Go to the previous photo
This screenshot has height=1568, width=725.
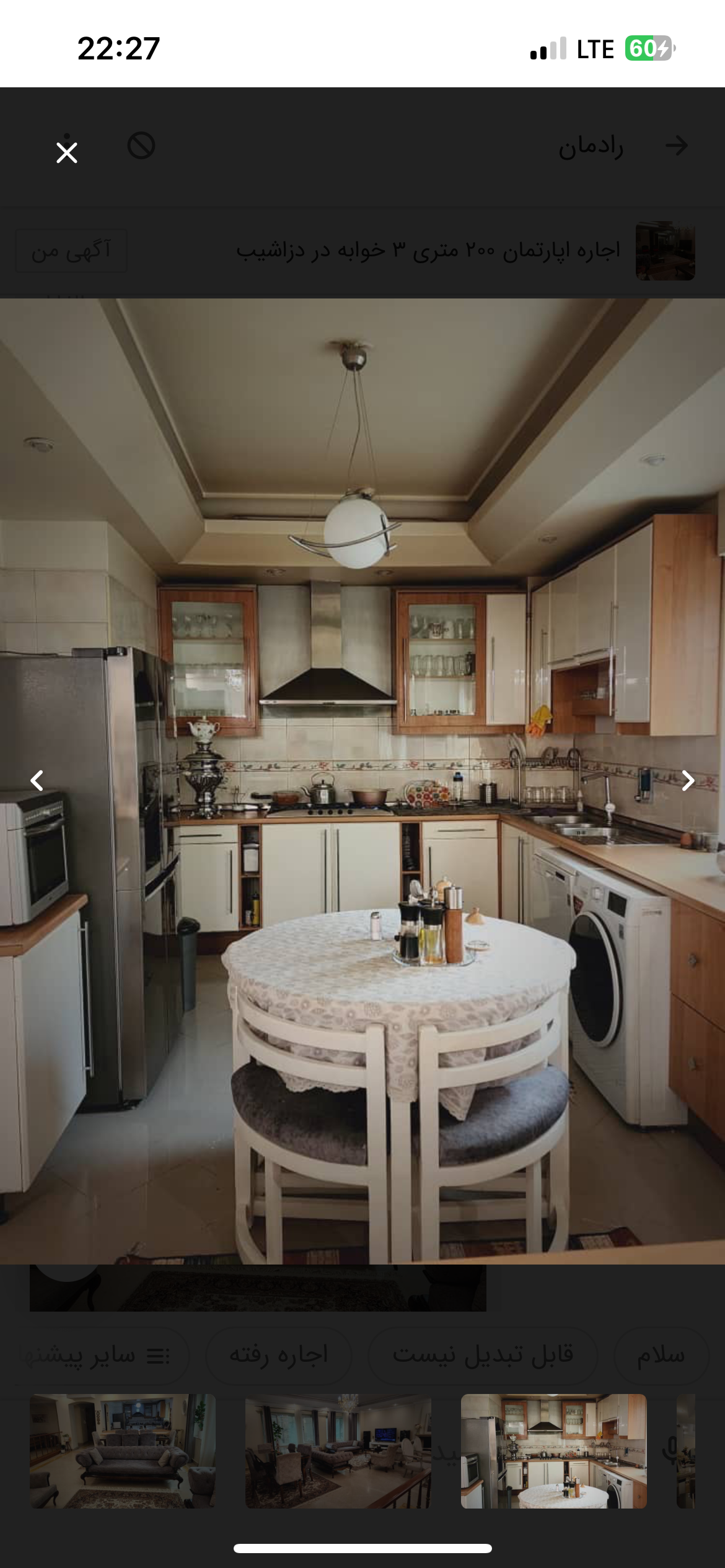(37, 780)
